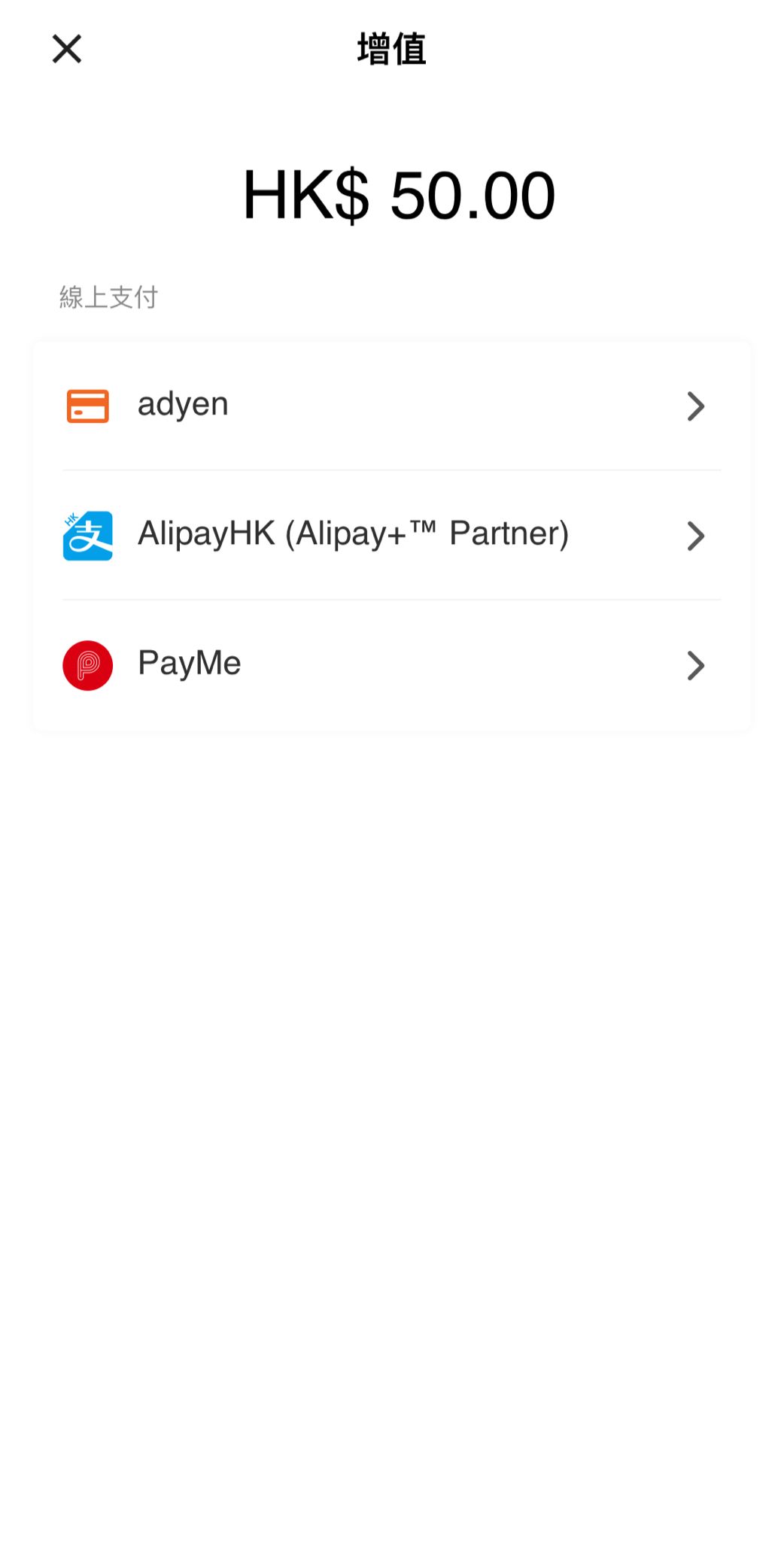784x1541 pixels.
Task: Pay with PayMe
Action: [x=390, y=664]
